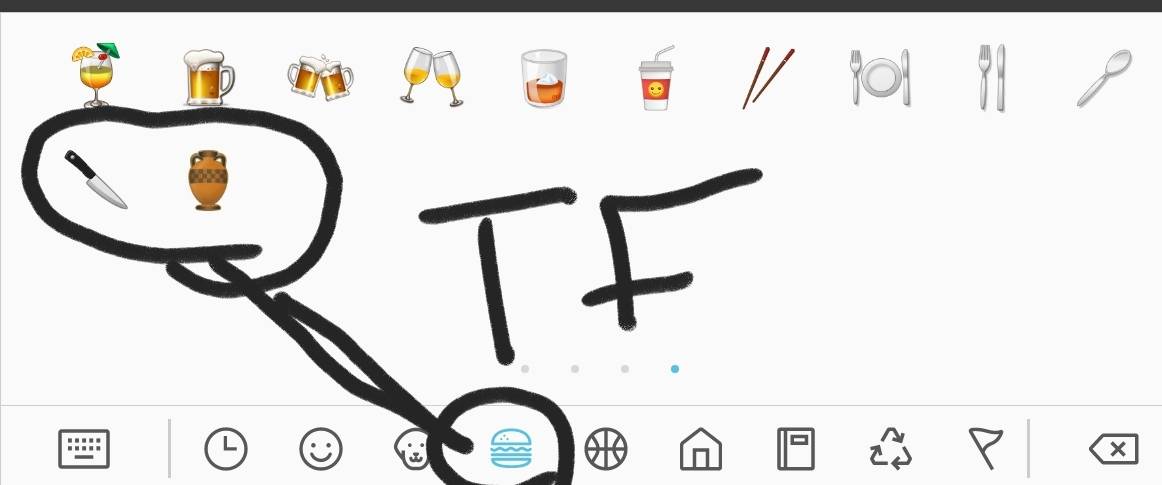The image size is (1162, 485).
Task: Open recently used emojis clock tab
Action: (x=226, y=449)
